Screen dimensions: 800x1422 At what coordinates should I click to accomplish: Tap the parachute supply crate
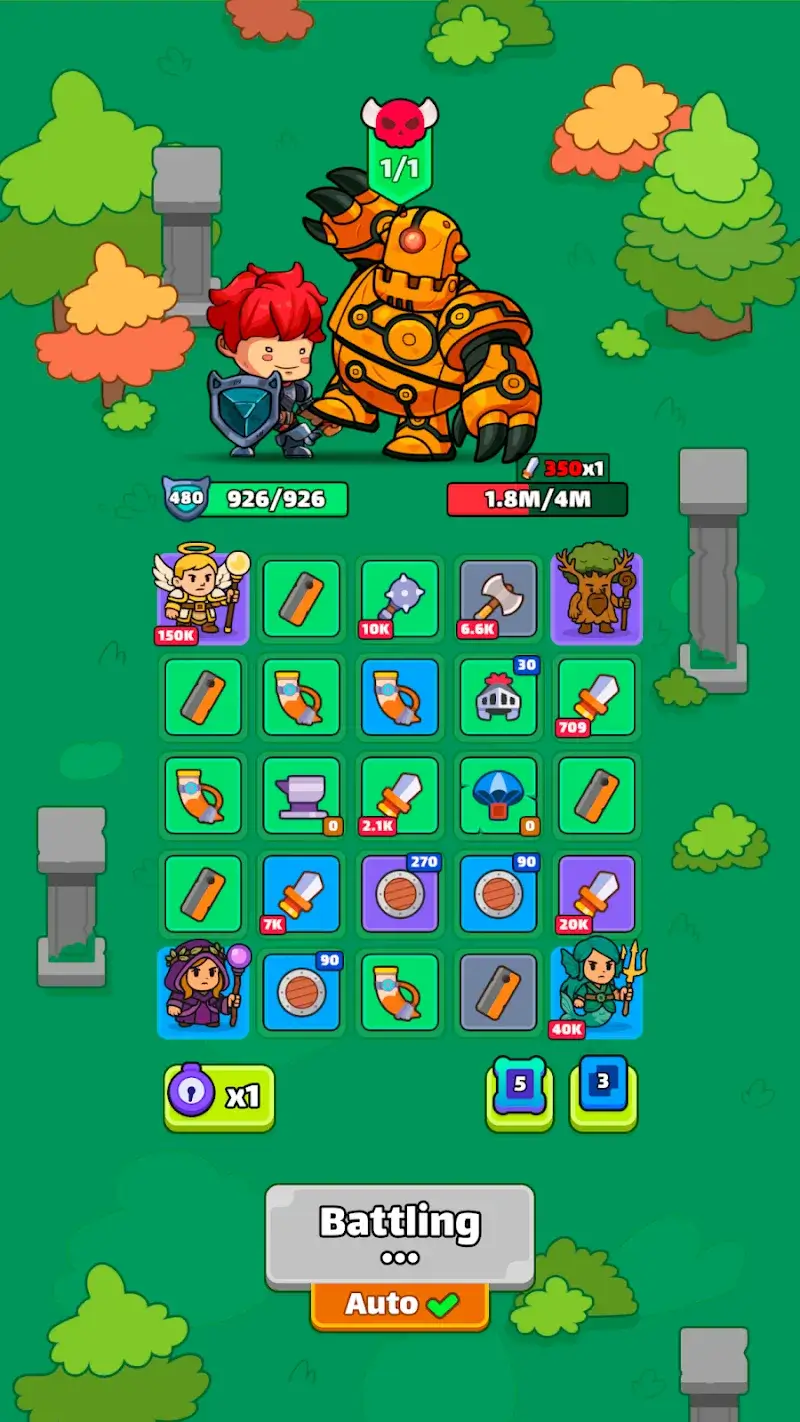tap(498, 795)
